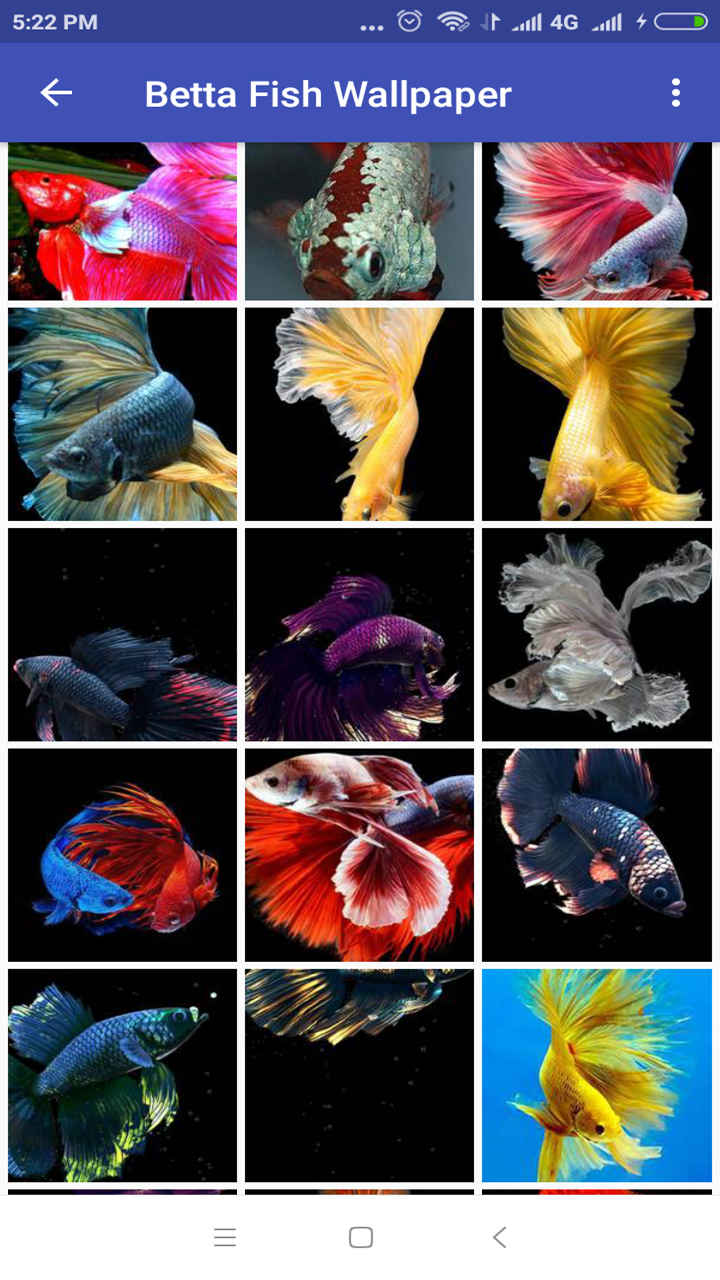
Task: Select the two fighting betta fish wallpaper
Action: click(x=122, y=856)
